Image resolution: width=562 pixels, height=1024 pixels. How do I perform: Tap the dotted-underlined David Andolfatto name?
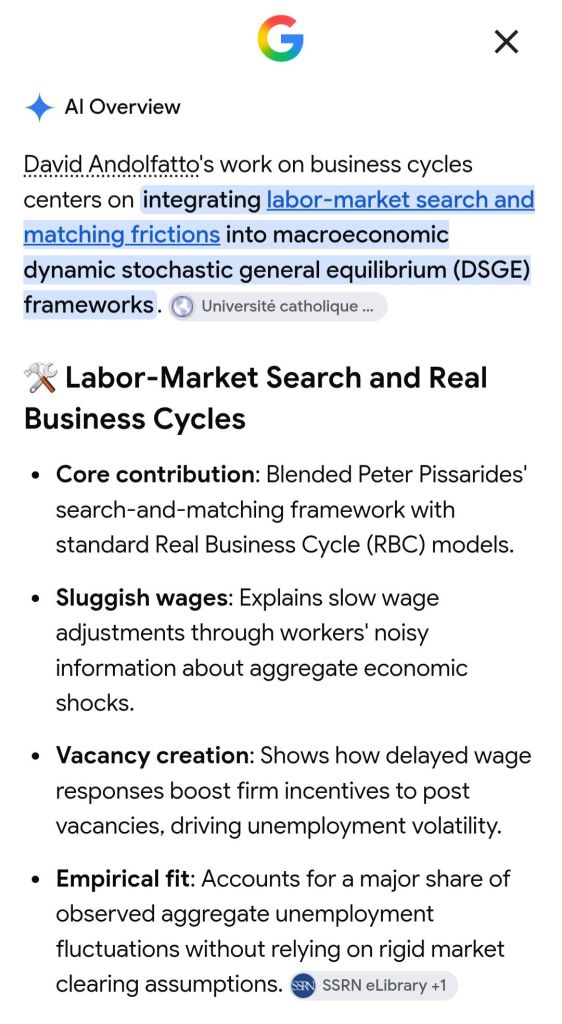110,164
